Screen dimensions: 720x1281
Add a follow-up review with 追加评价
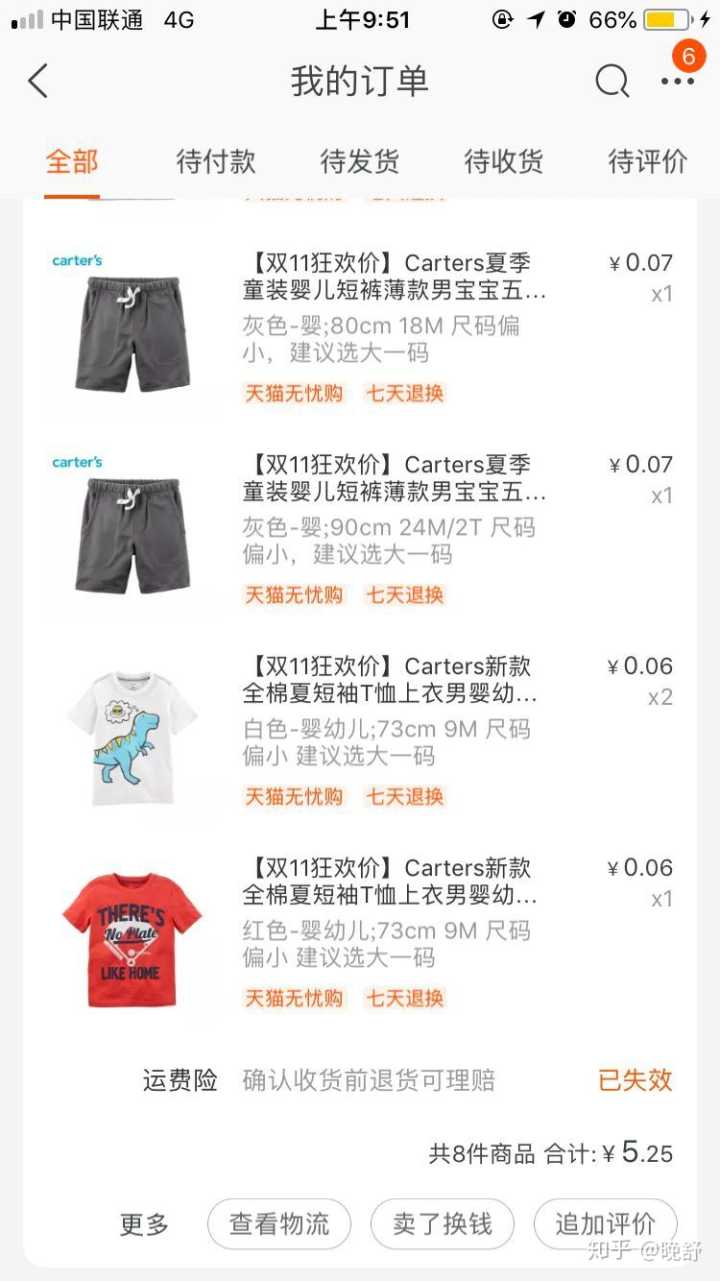[x=605, y=1224]
